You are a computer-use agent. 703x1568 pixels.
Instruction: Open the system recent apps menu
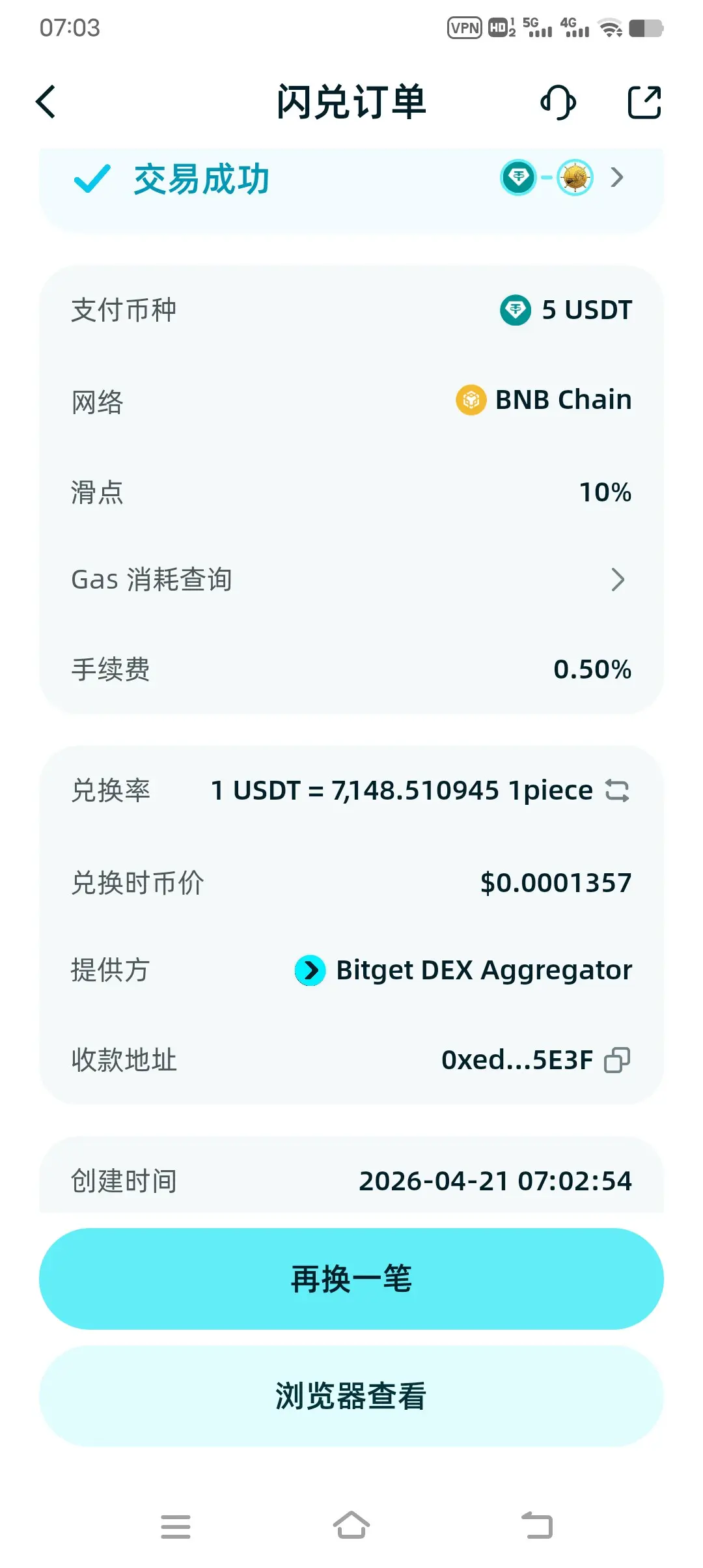click(176, 1526)
